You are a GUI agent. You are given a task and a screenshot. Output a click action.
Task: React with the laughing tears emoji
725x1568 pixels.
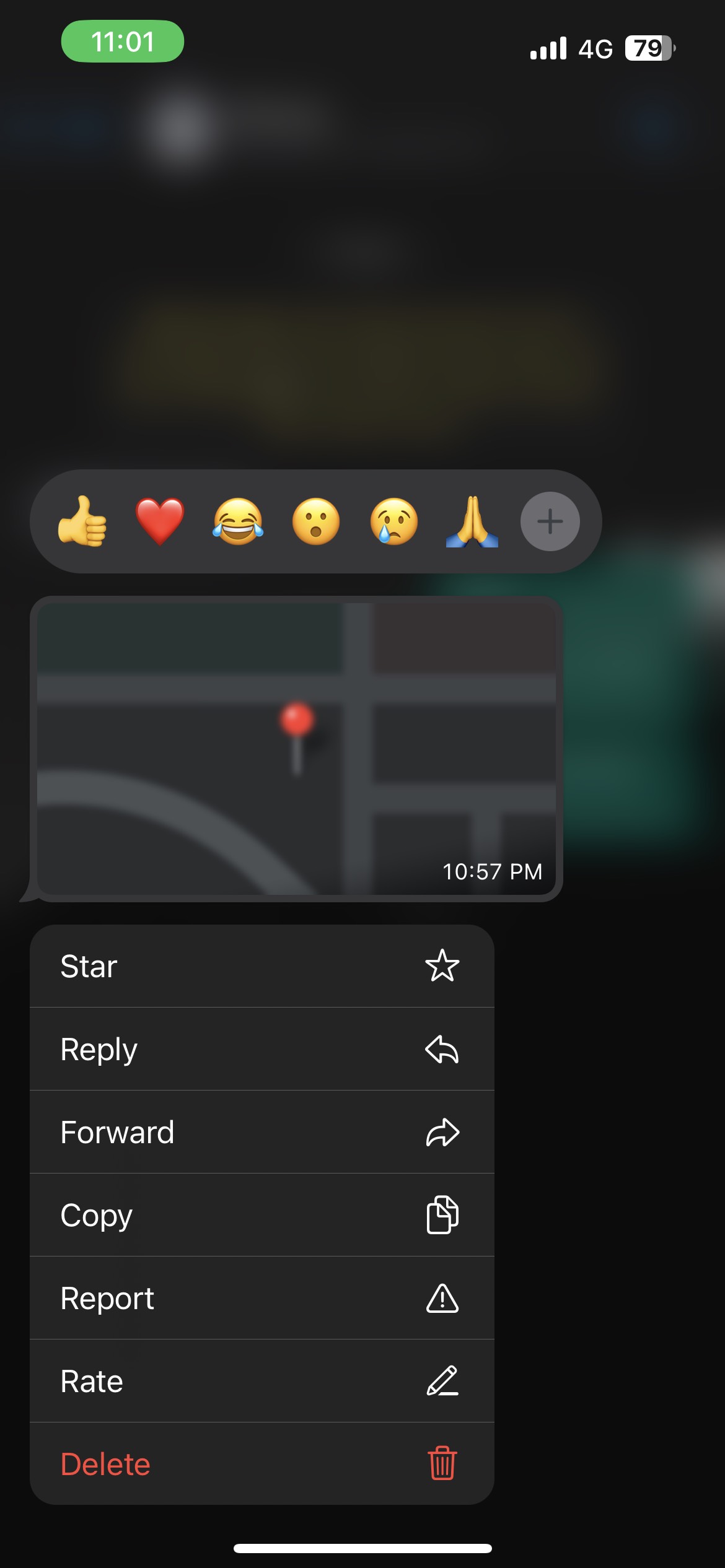238,521
